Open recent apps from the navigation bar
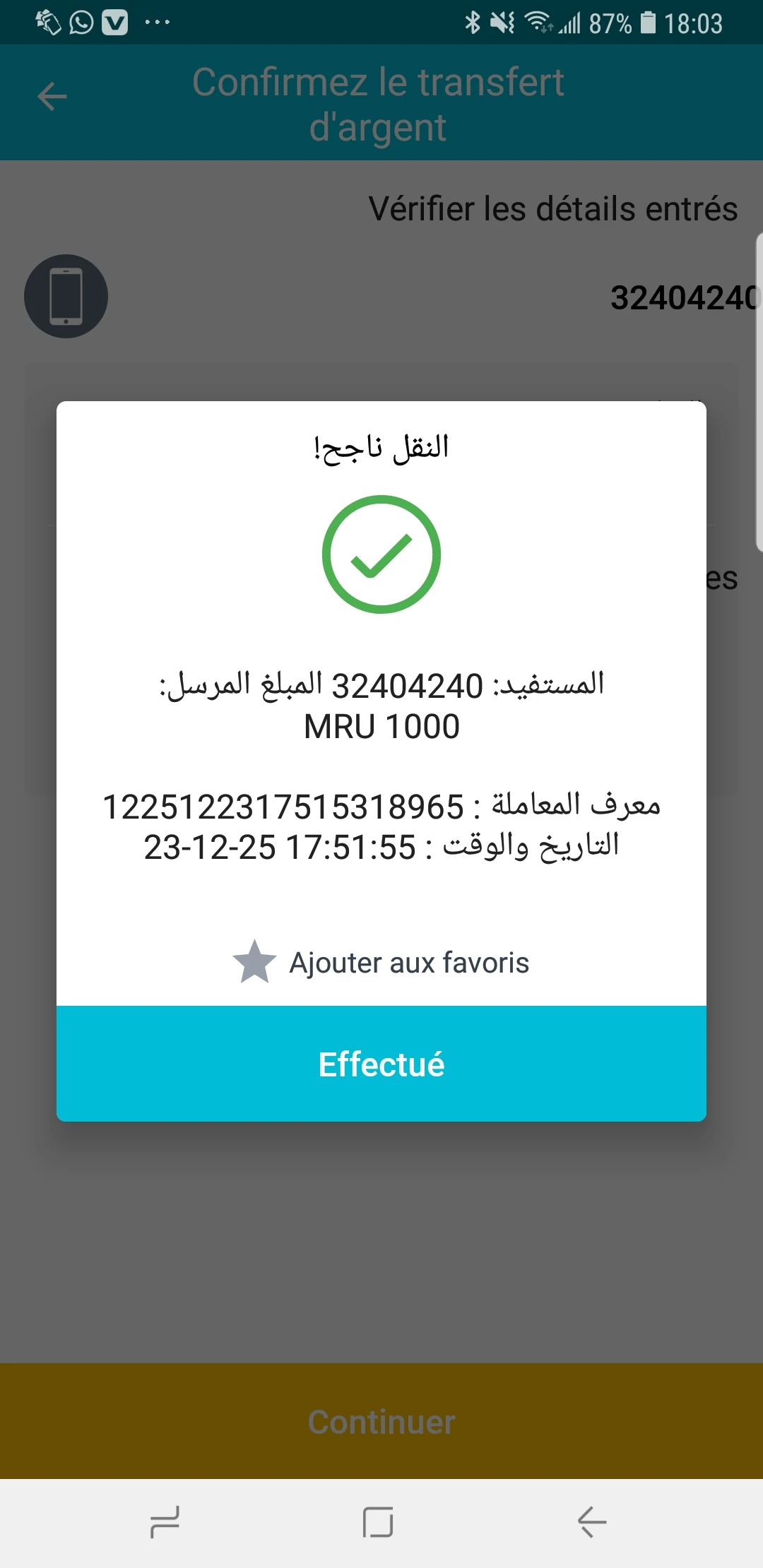This screenshot has width=763, height=1568. (165, 1522)
